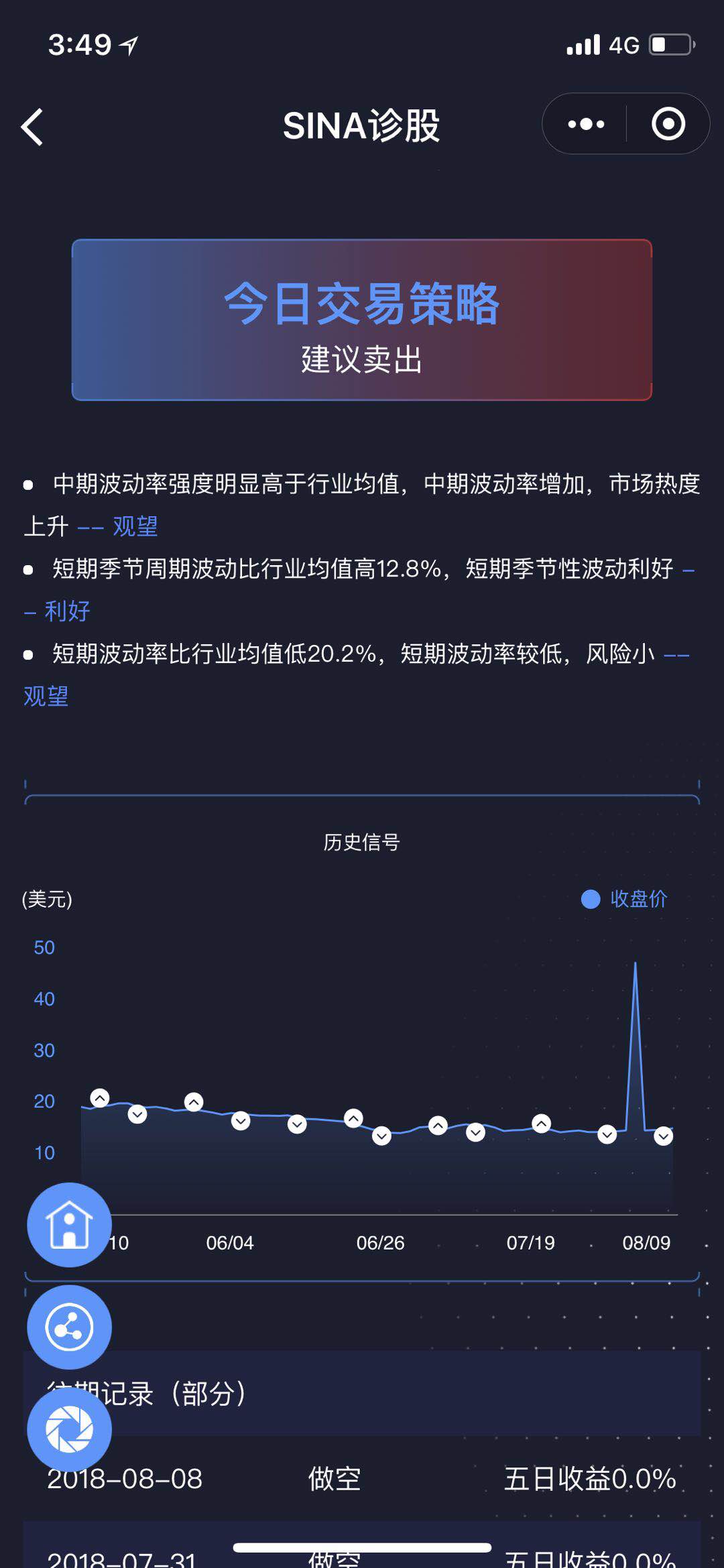This screenshot has width=724, height=1568.
Task: Close the mini program via circle icon
Action: pyautogui.click(x=668, y=124)
